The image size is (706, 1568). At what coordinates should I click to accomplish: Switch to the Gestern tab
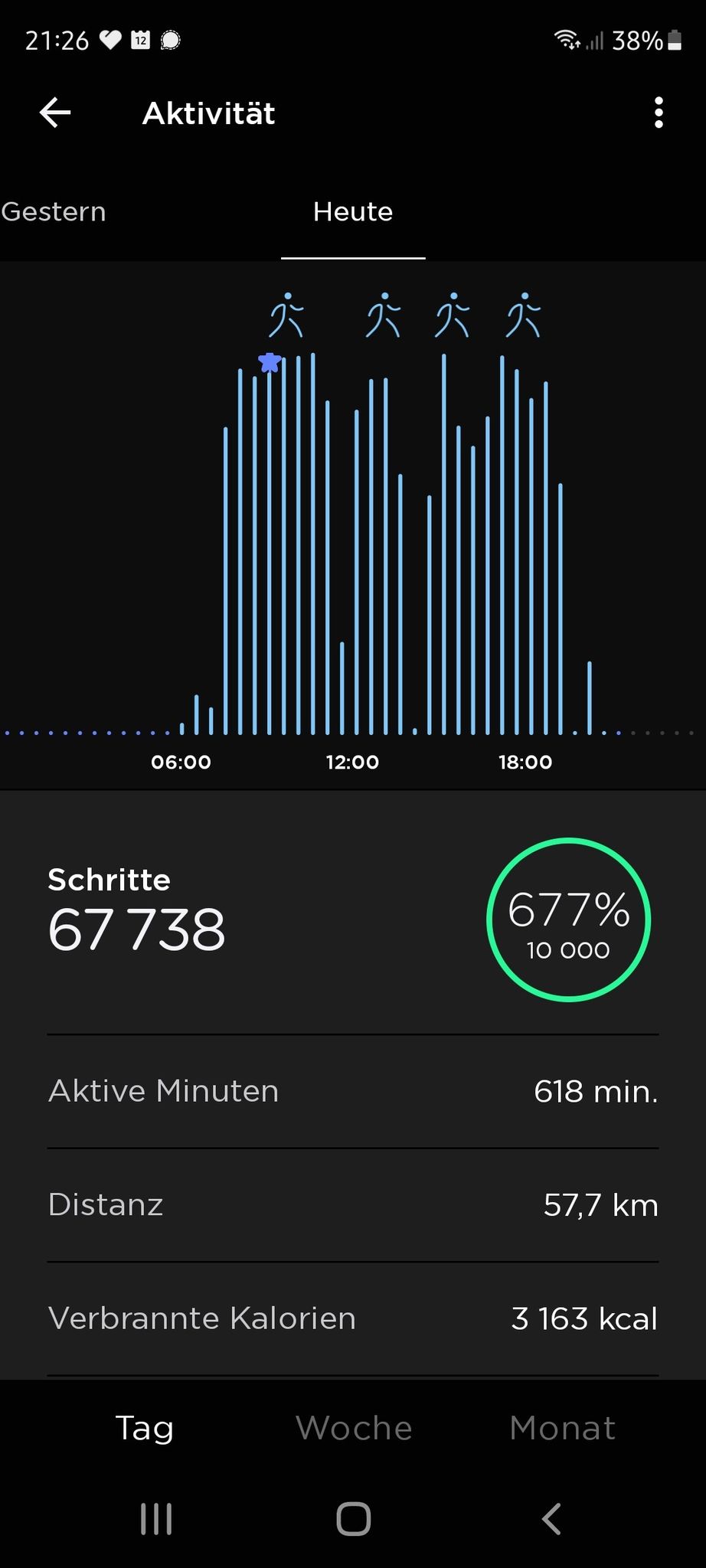click(53, 212)
